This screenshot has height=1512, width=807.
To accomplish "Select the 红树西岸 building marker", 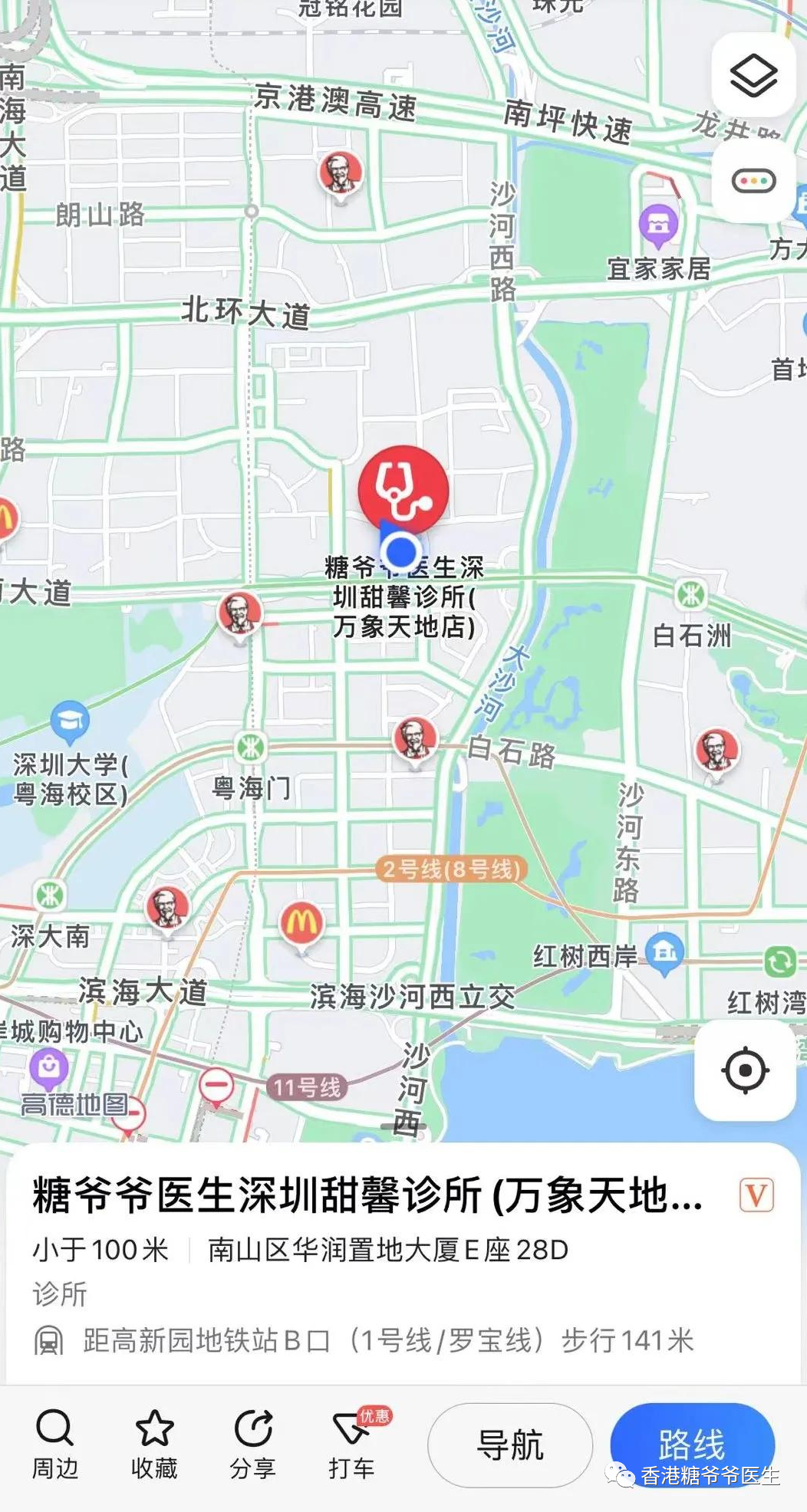I will (x=664, y=952).
